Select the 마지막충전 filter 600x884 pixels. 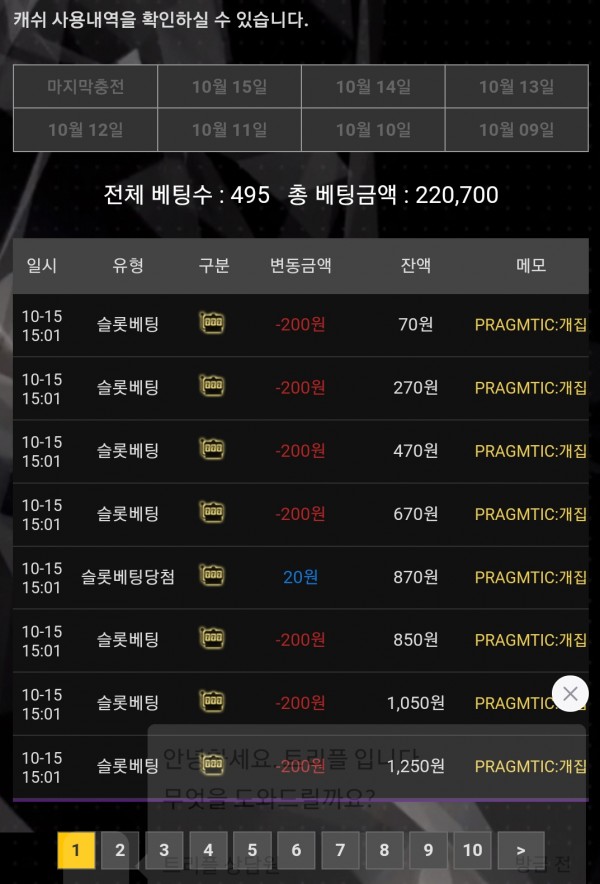coord(86,87)
